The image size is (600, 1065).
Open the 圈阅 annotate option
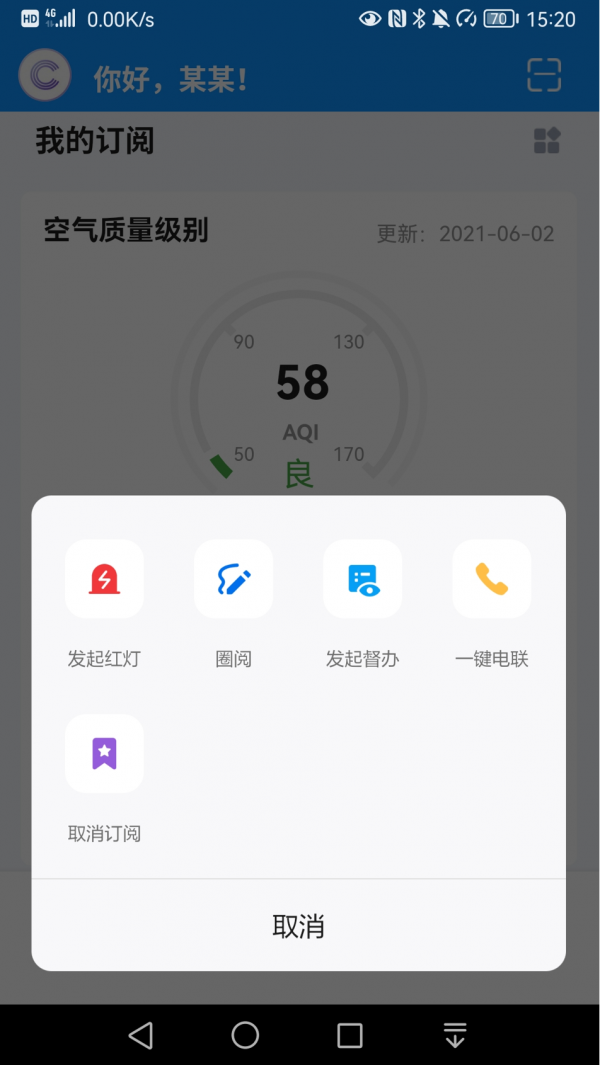pos(233,580)
